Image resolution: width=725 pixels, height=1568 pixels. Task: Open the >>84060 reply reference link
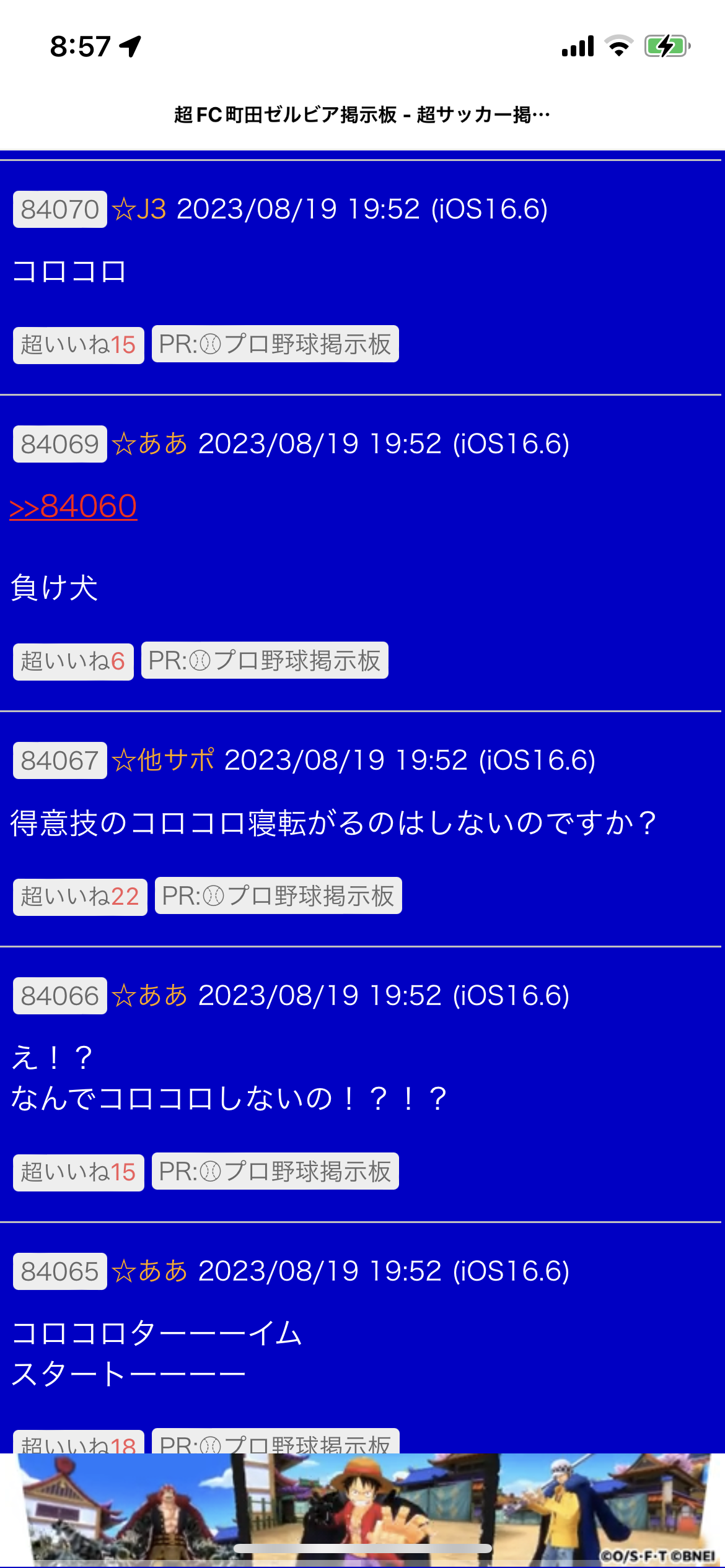tap(73, 507)
